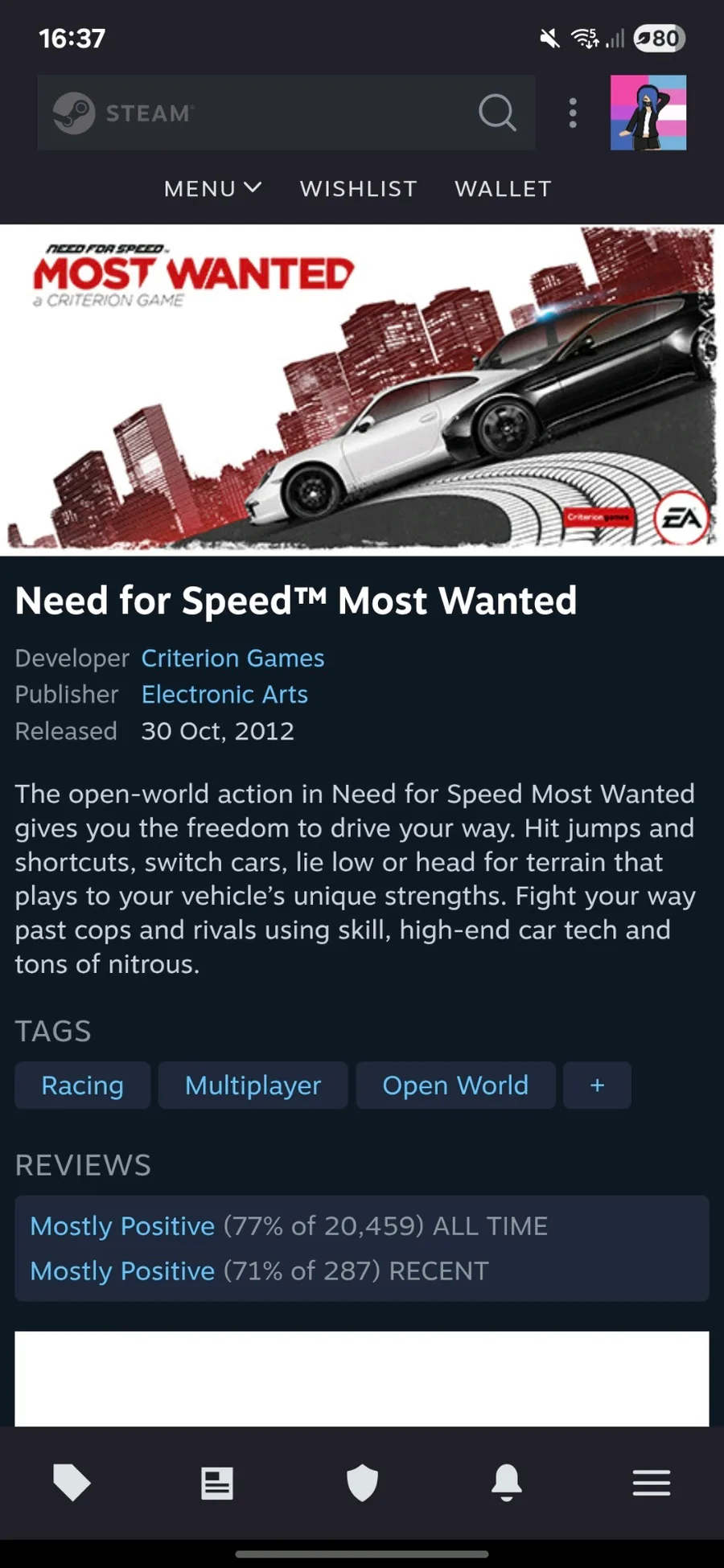
Task: Open developer Criterion Games link
Action: [x=232, y=658]
